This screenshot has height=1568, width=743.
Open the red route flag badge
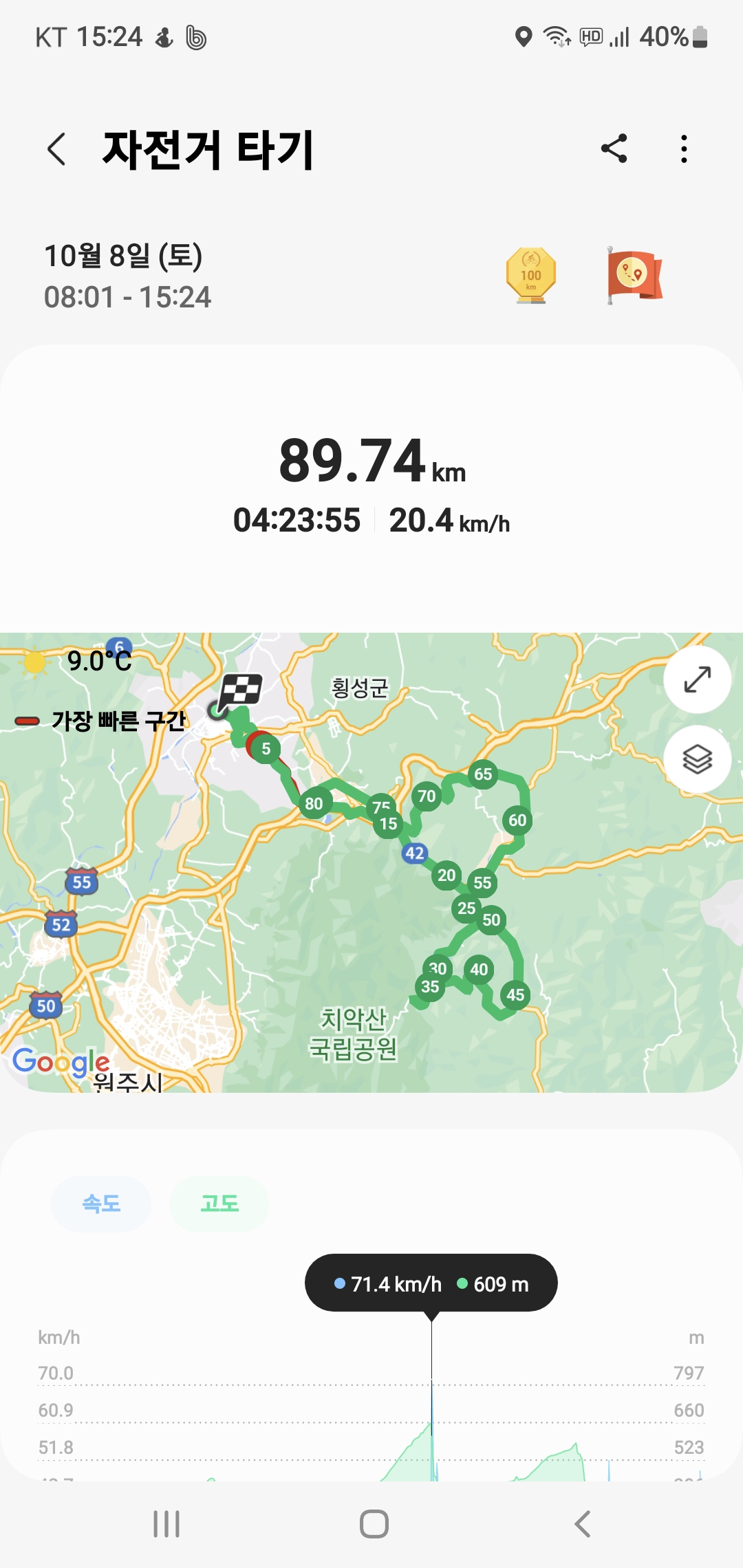click(x=634, y=275)
